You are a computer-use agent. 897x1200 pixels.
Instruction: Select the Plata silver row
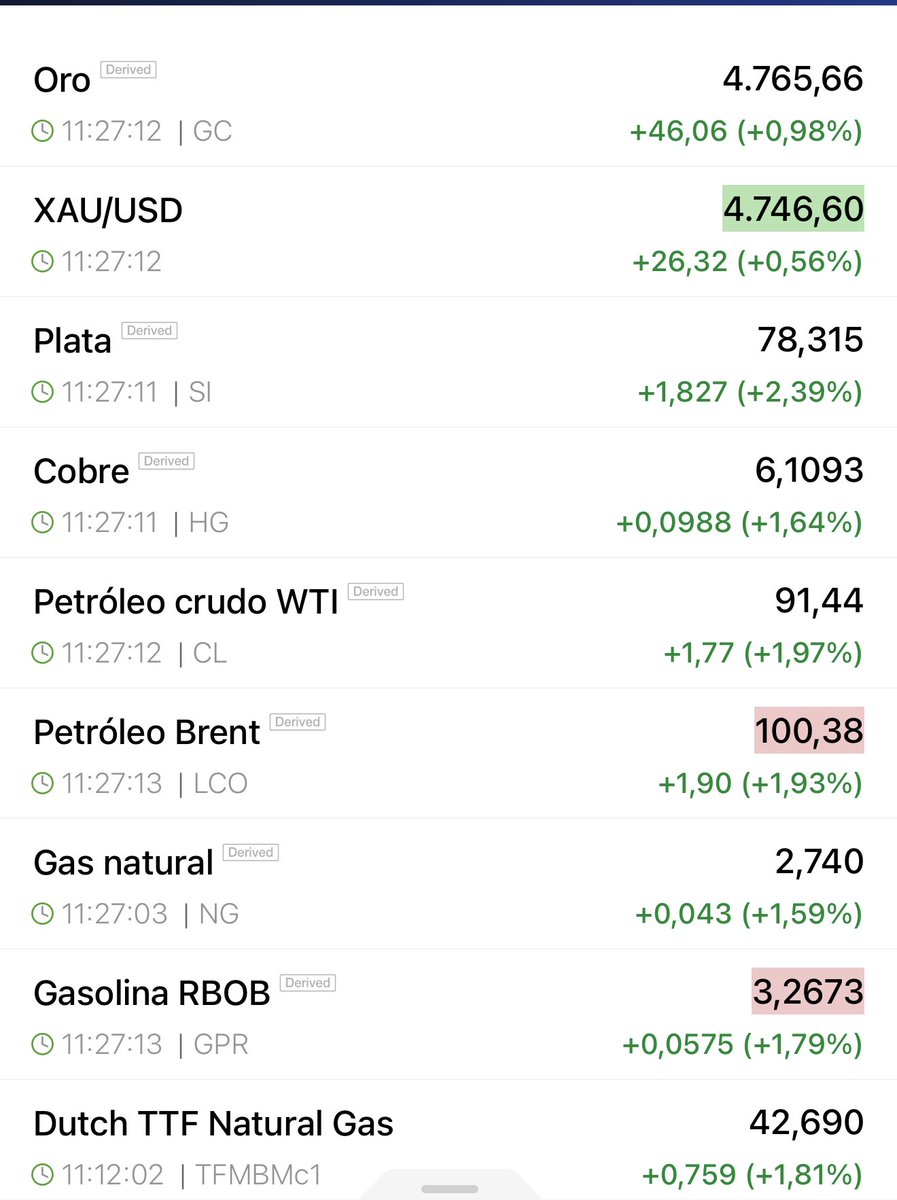pos(72,341)
